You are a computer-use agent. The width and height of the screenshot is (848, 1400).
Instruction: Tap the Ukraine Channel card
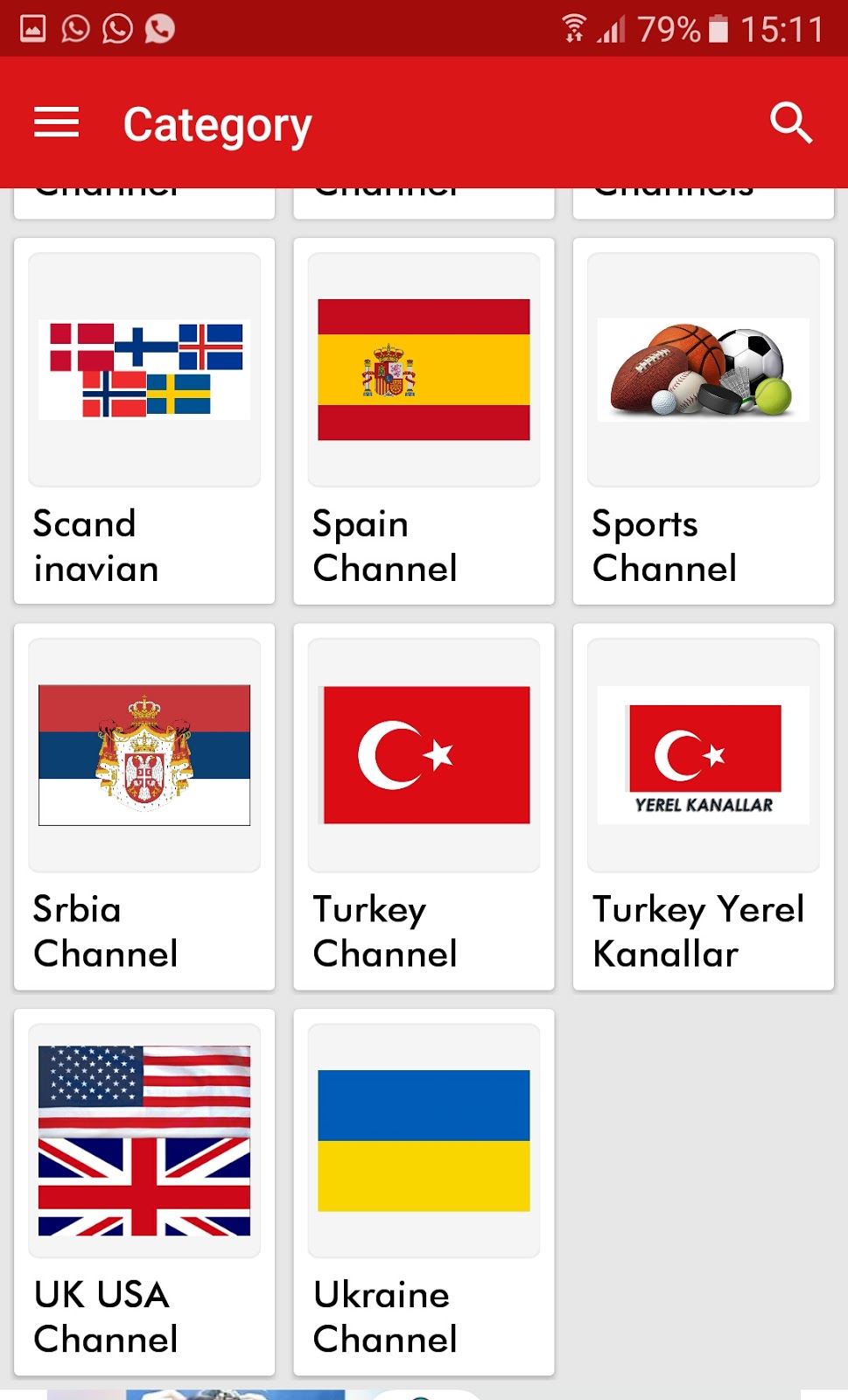(x=424, y=1190)
